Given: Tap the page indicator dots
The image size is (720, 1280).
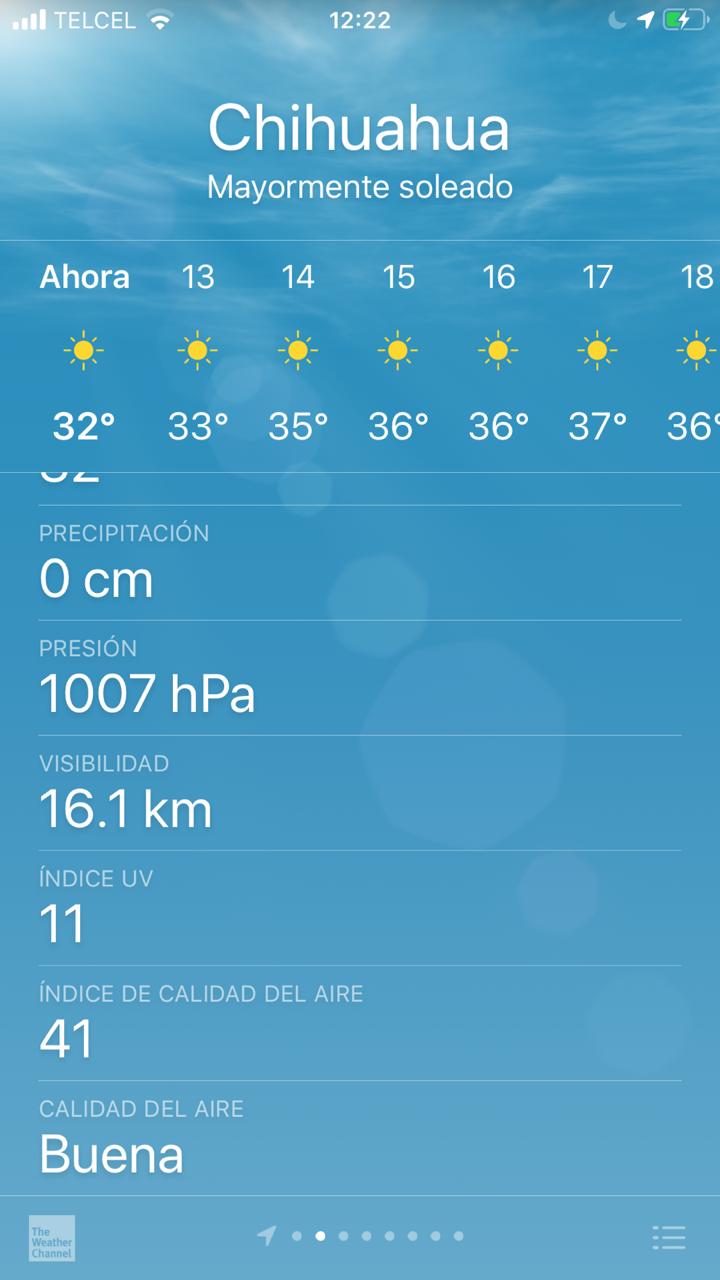Looking at the screenshot, I should (366, 1236).
